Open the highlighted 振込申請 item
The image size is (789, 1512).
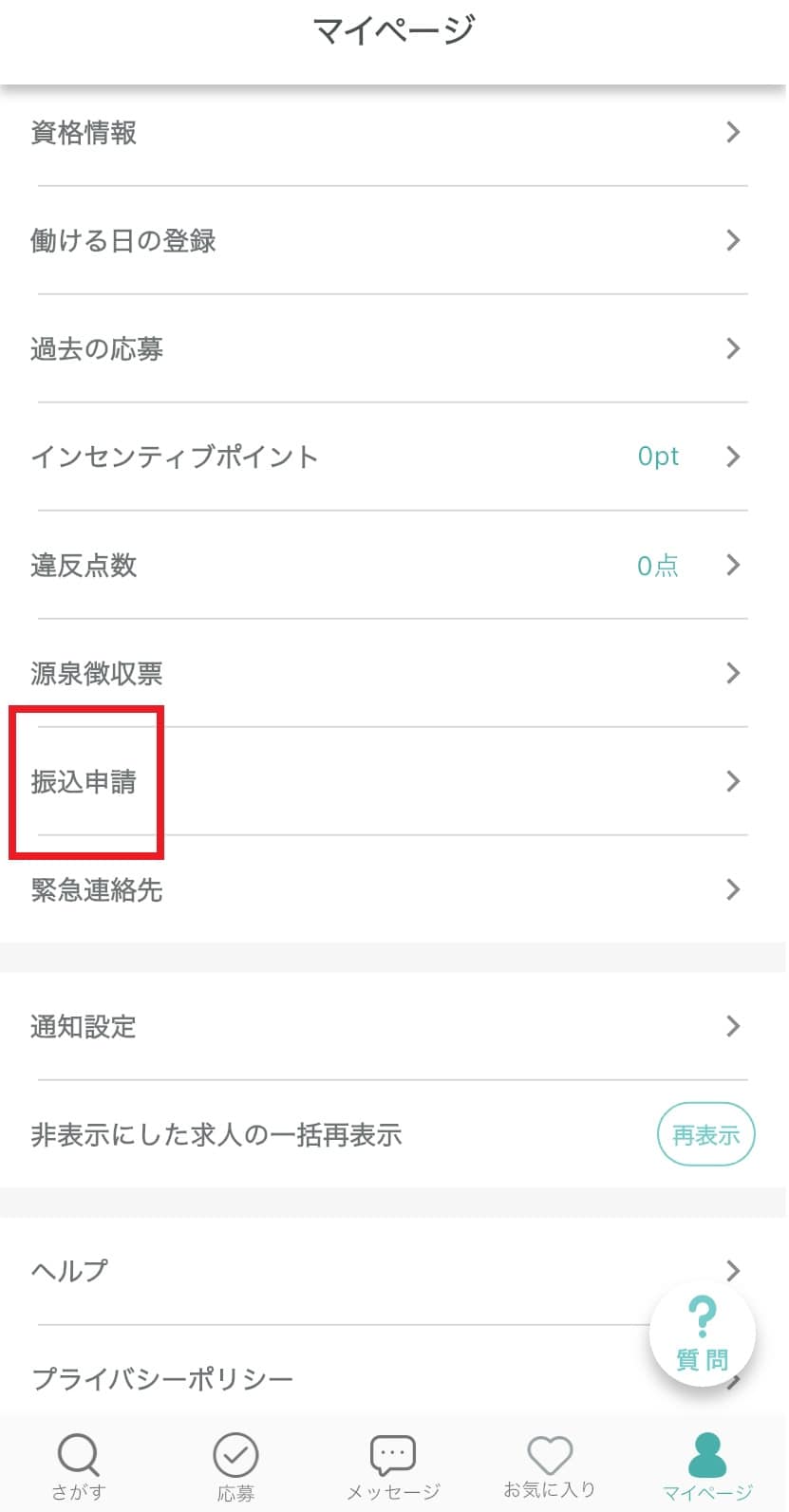coord(84,781)
